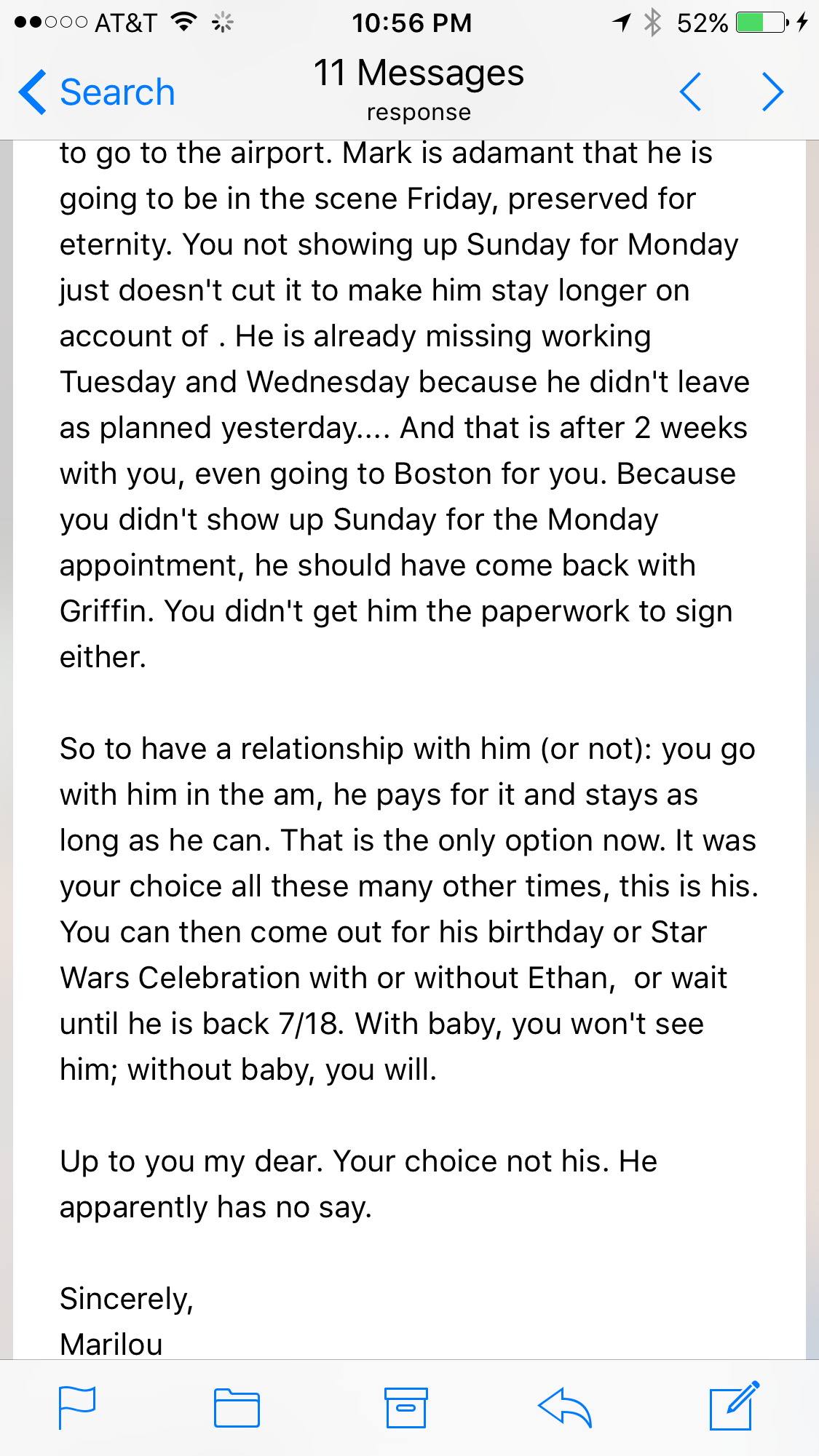
Task: Go to the previous message
Action: point(690,92)
